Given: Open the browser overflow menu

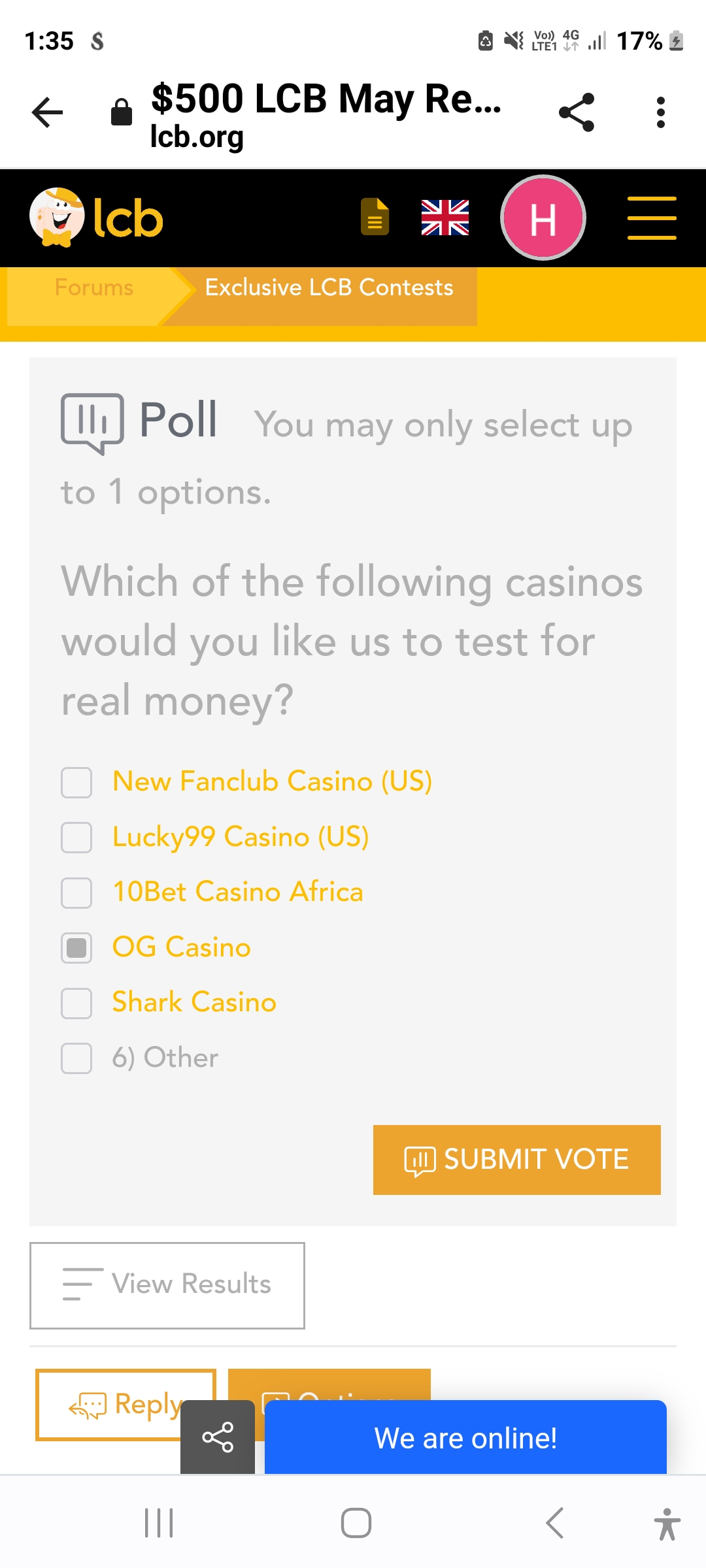Looking at the screenshot, I should click(660, 112).
